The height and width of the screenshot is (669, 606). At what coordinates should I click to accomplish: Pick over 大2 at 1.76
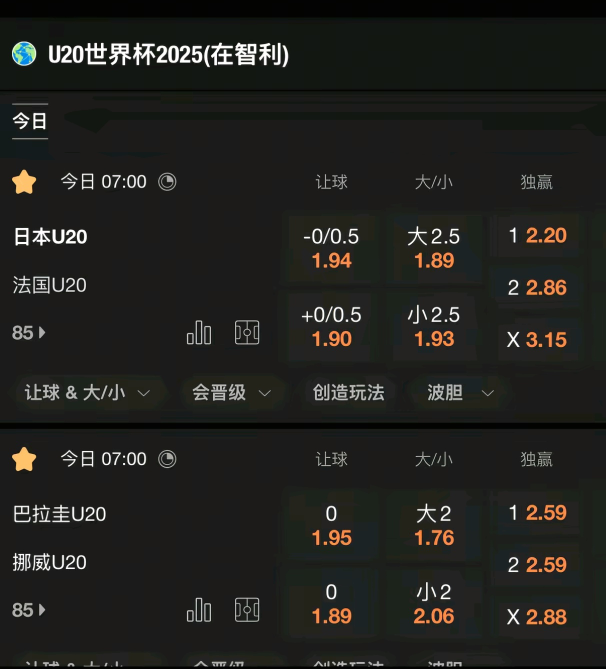coord(433,525)
